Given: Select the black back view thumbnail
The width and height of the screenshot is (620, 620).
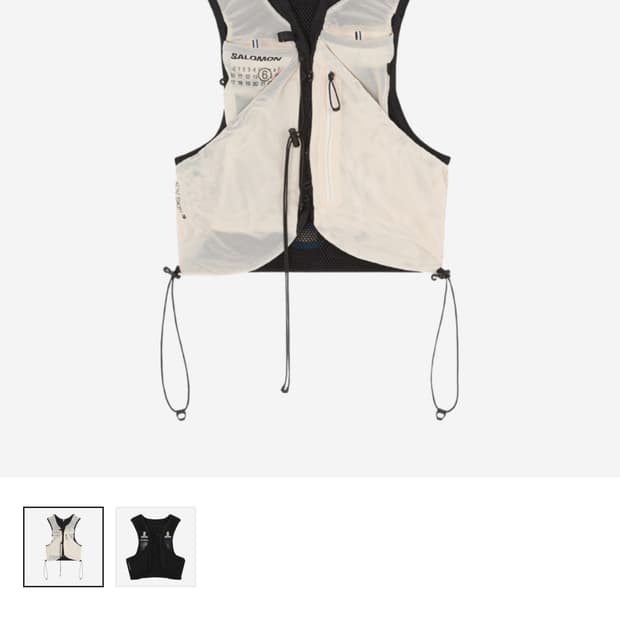Looking at the screenshot, I should (155, 546).
